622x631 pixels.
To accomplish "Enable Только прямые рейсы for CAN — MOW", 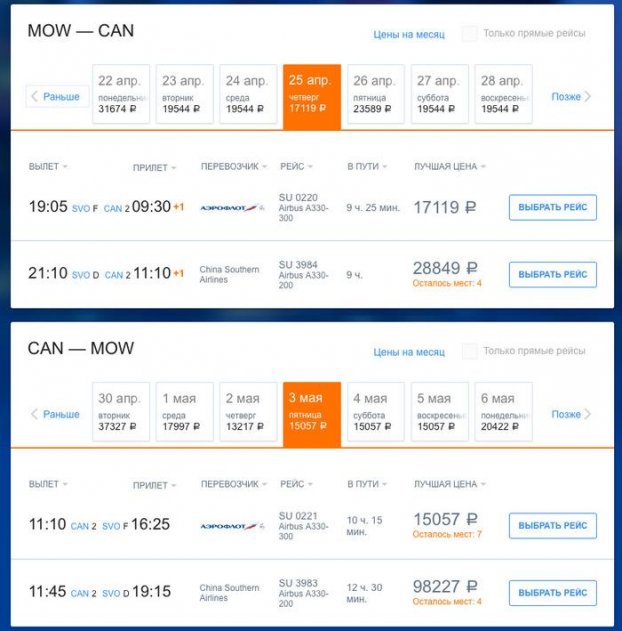I will click(x=469, y=351).
